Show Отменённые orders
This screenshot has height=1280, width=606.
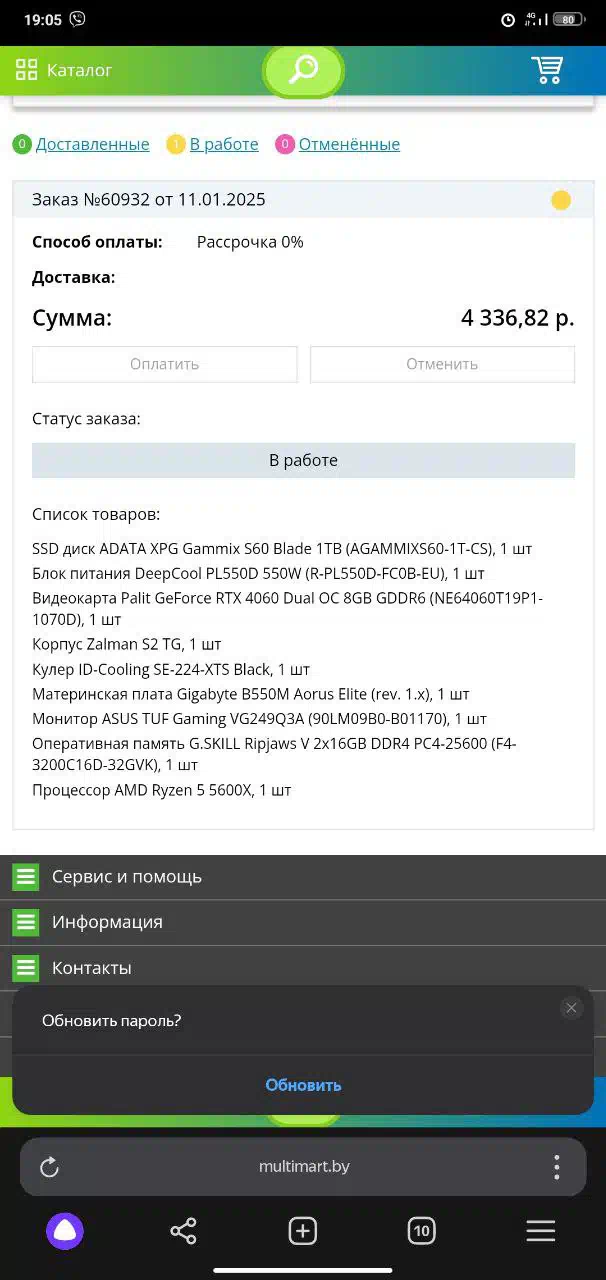(349, 145)
